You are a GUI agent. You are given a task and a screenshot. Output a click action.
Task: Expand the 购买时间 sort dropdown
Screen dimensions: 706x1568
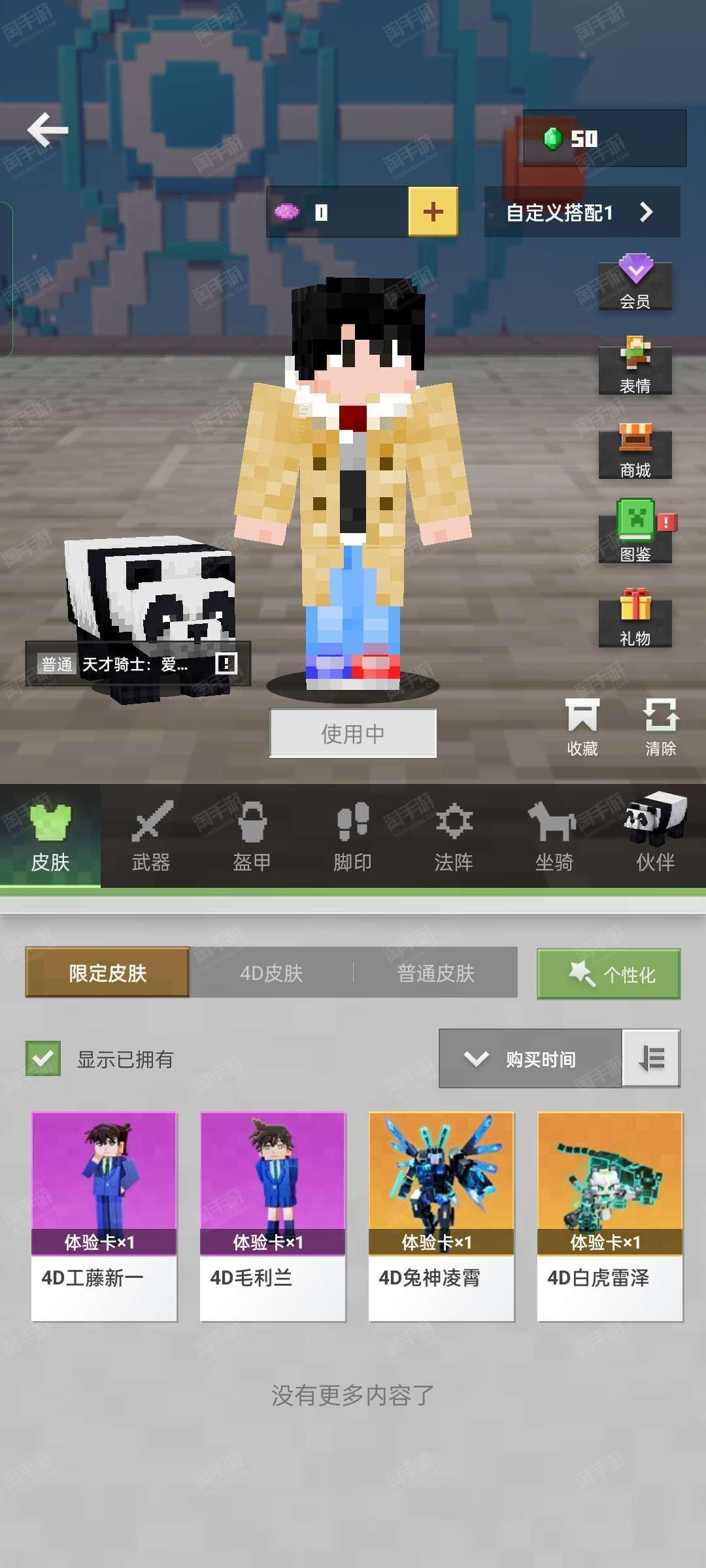(x=530, y=1058)
